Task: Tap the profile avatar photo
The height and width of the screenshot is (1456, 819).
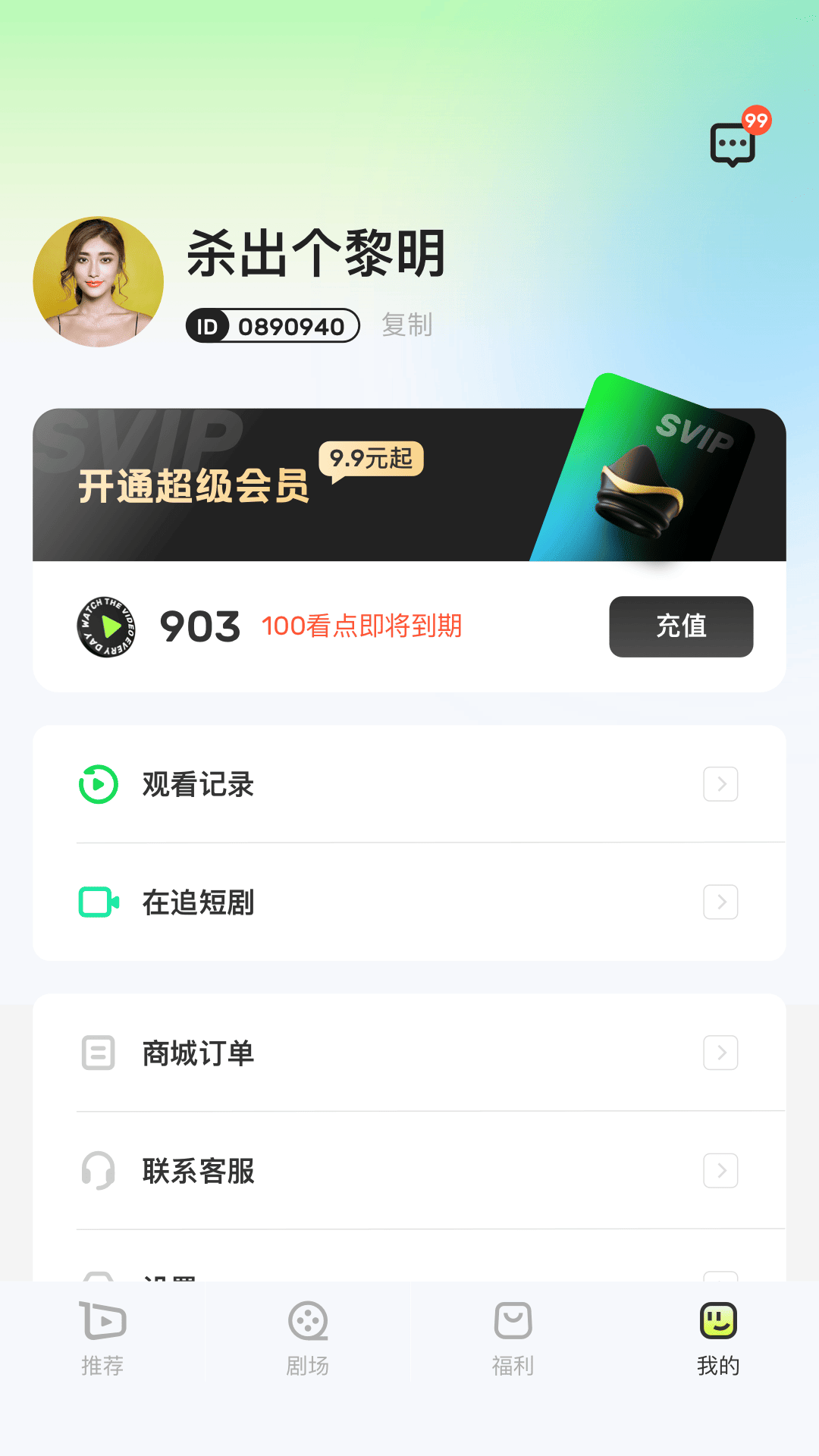Action: point(99,282)
